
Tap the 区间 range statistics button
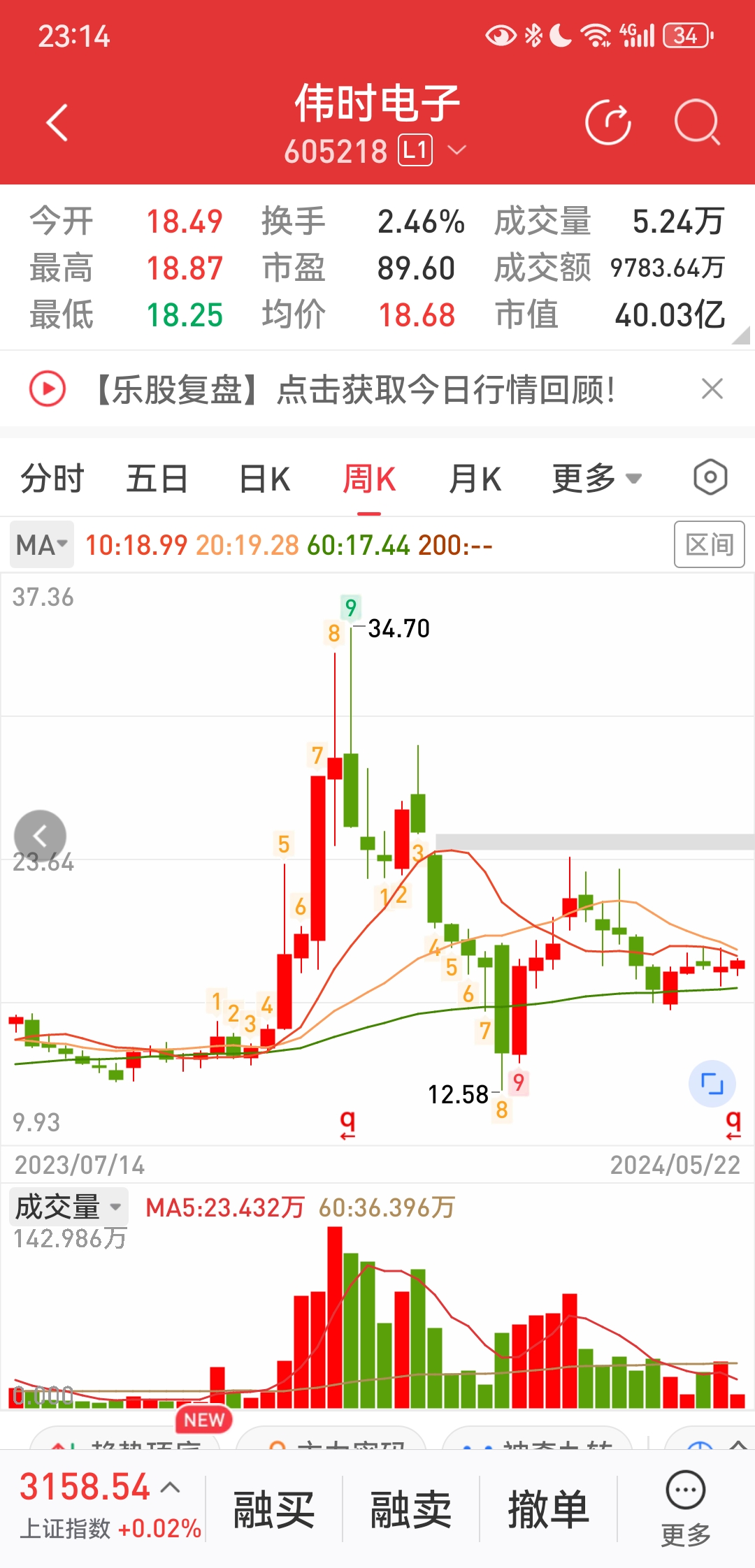click(709, 544)
